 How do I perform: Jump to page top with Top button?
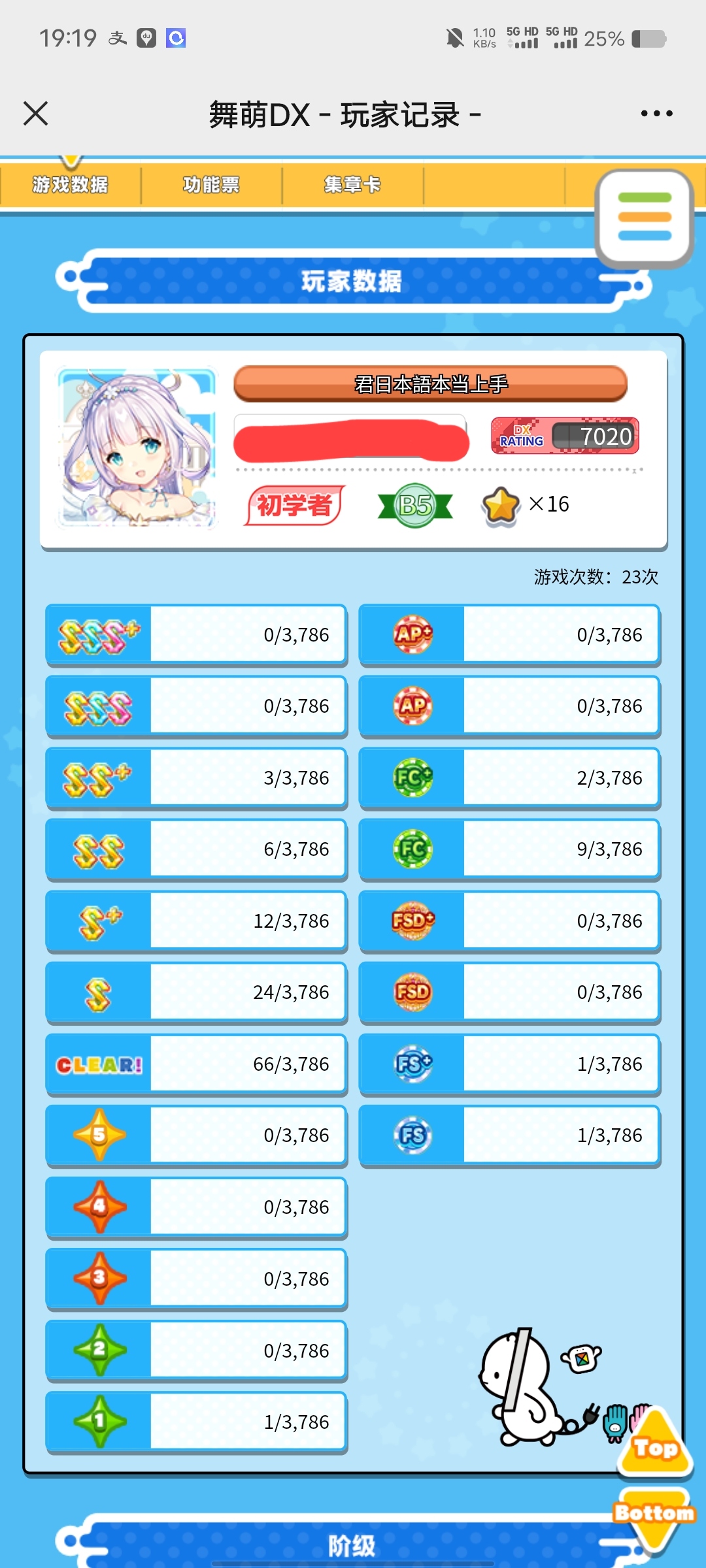tap(656, 1441)
